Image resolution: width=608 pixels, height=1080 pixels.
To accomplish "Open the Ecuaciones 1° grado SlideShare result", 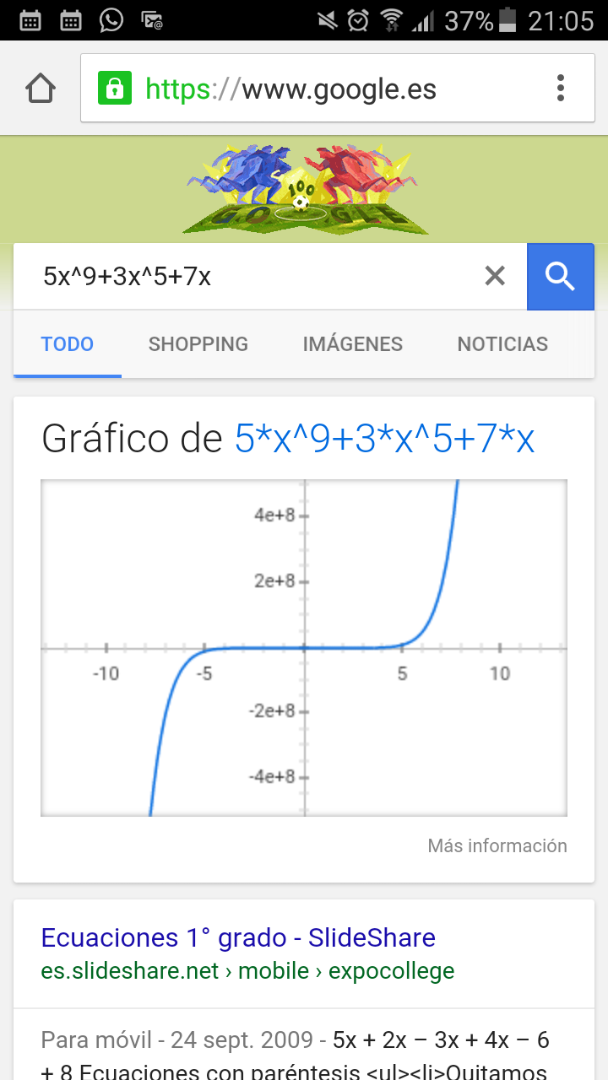I will pos(238,938).
